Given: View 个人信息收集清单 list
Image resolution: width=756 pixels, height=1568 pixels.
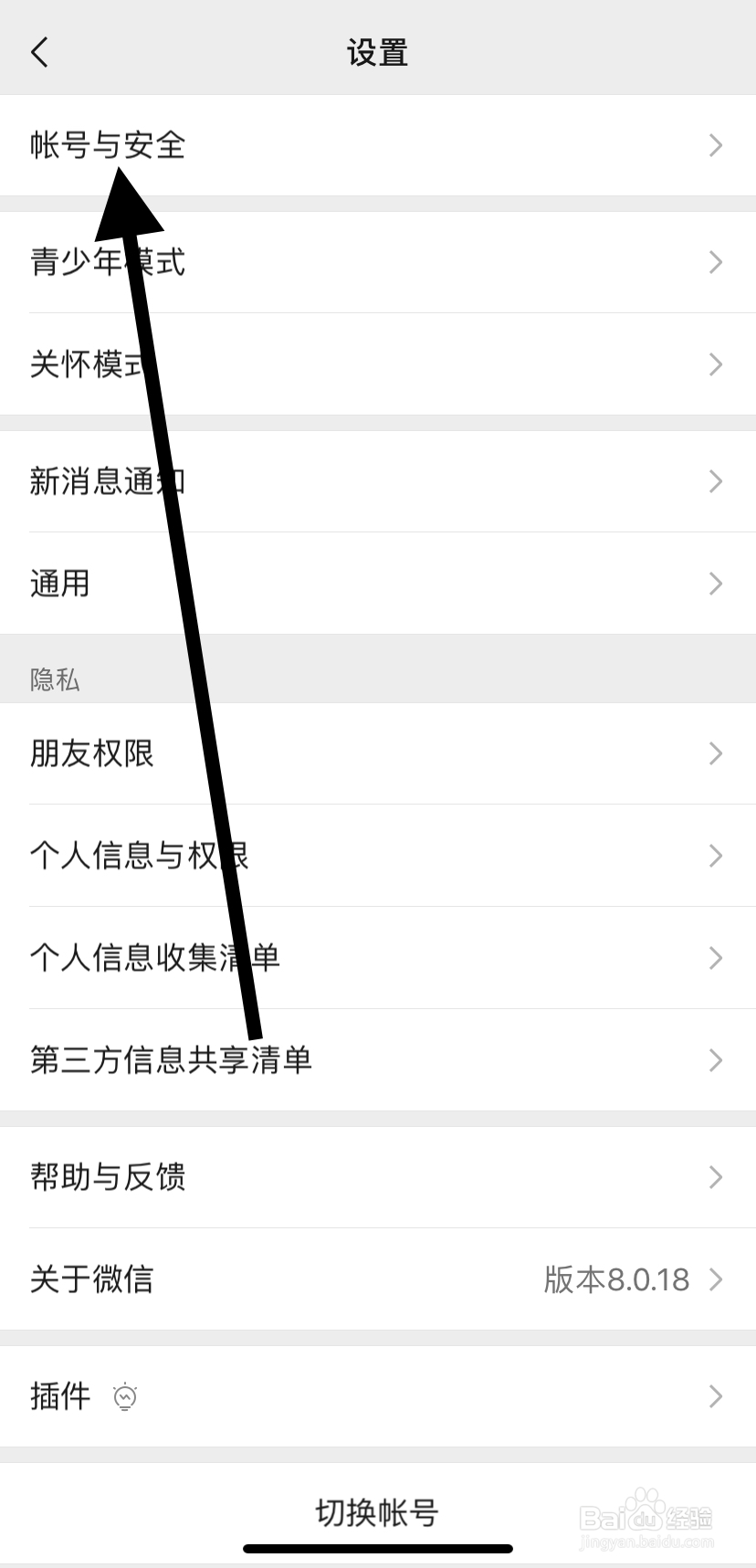Looking at the screenshot, I should (154, 958).
